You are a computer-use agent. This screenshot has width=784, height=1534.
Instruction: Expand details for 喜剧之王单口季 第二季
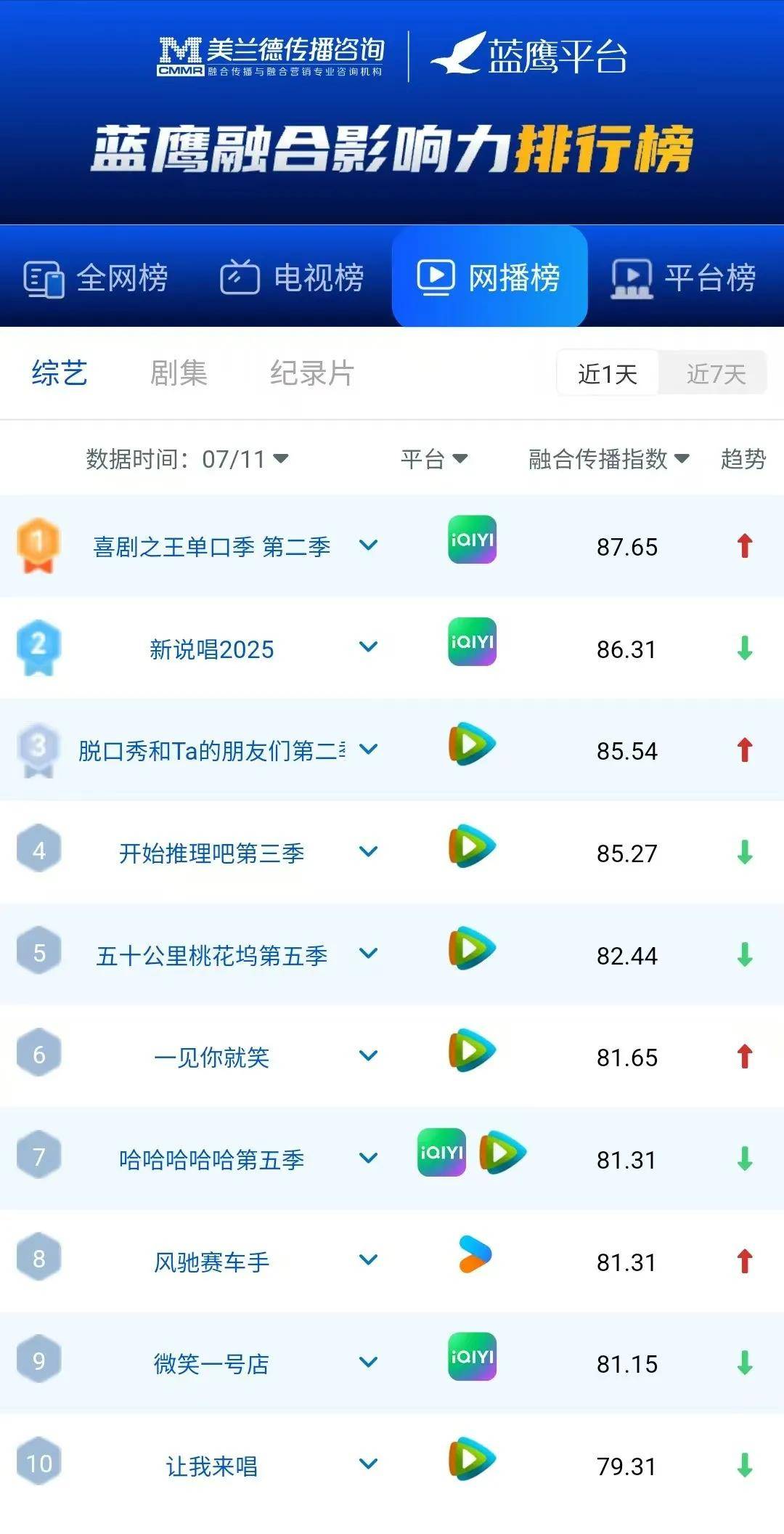pyautogui.click(x=369, y=545)
